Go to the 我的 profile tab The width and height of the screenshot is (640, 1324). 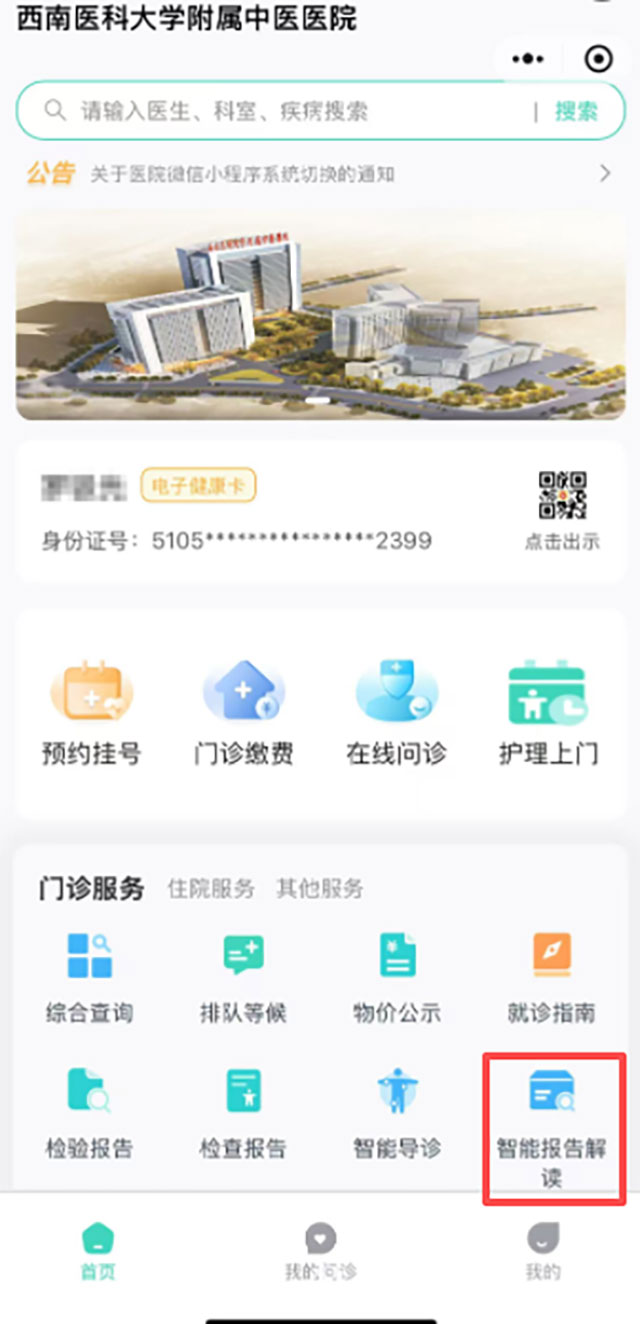point(543,1250)
